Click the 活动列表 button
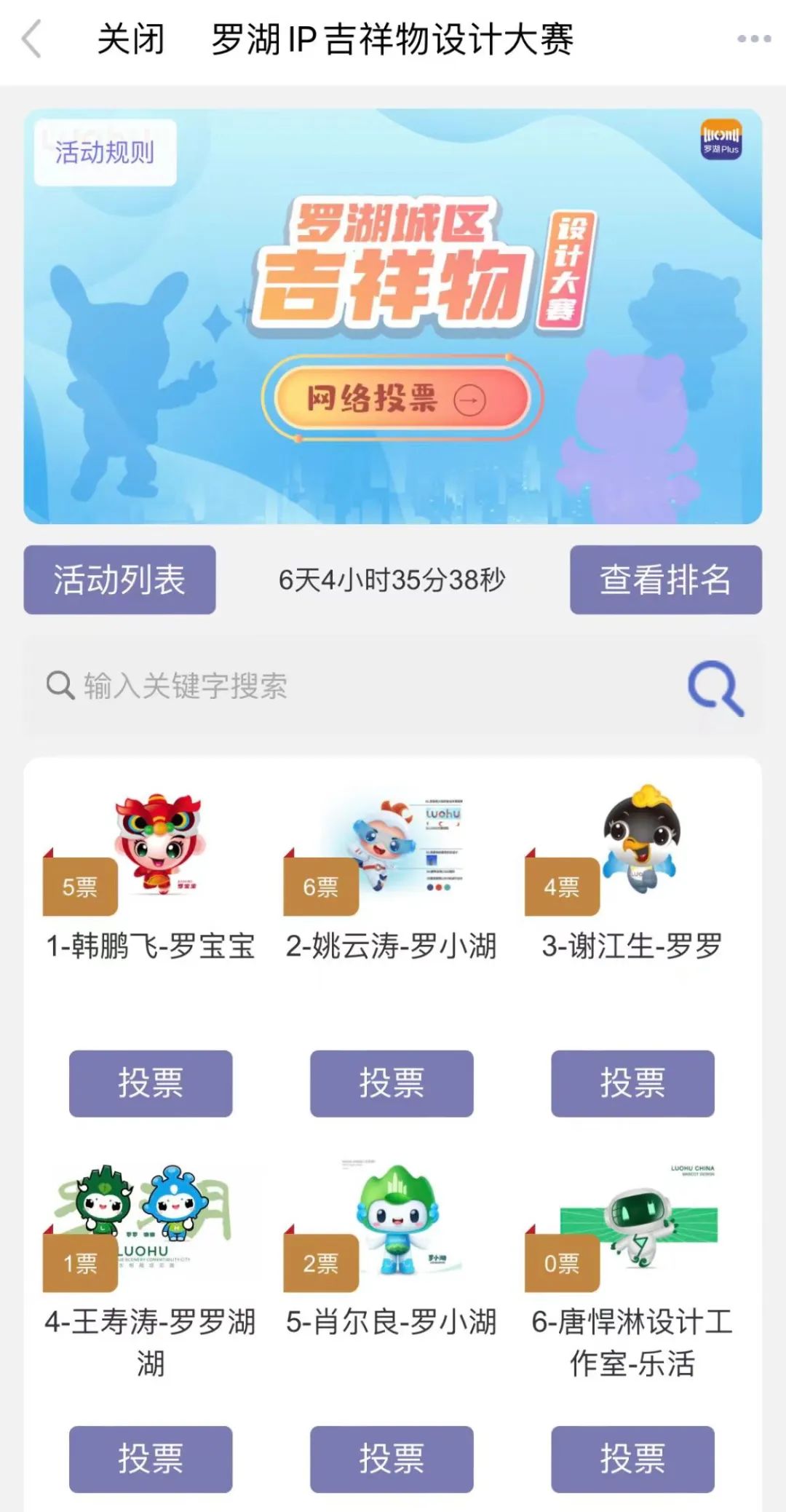This screenshot has width=786, height=1512. (119, 579)
